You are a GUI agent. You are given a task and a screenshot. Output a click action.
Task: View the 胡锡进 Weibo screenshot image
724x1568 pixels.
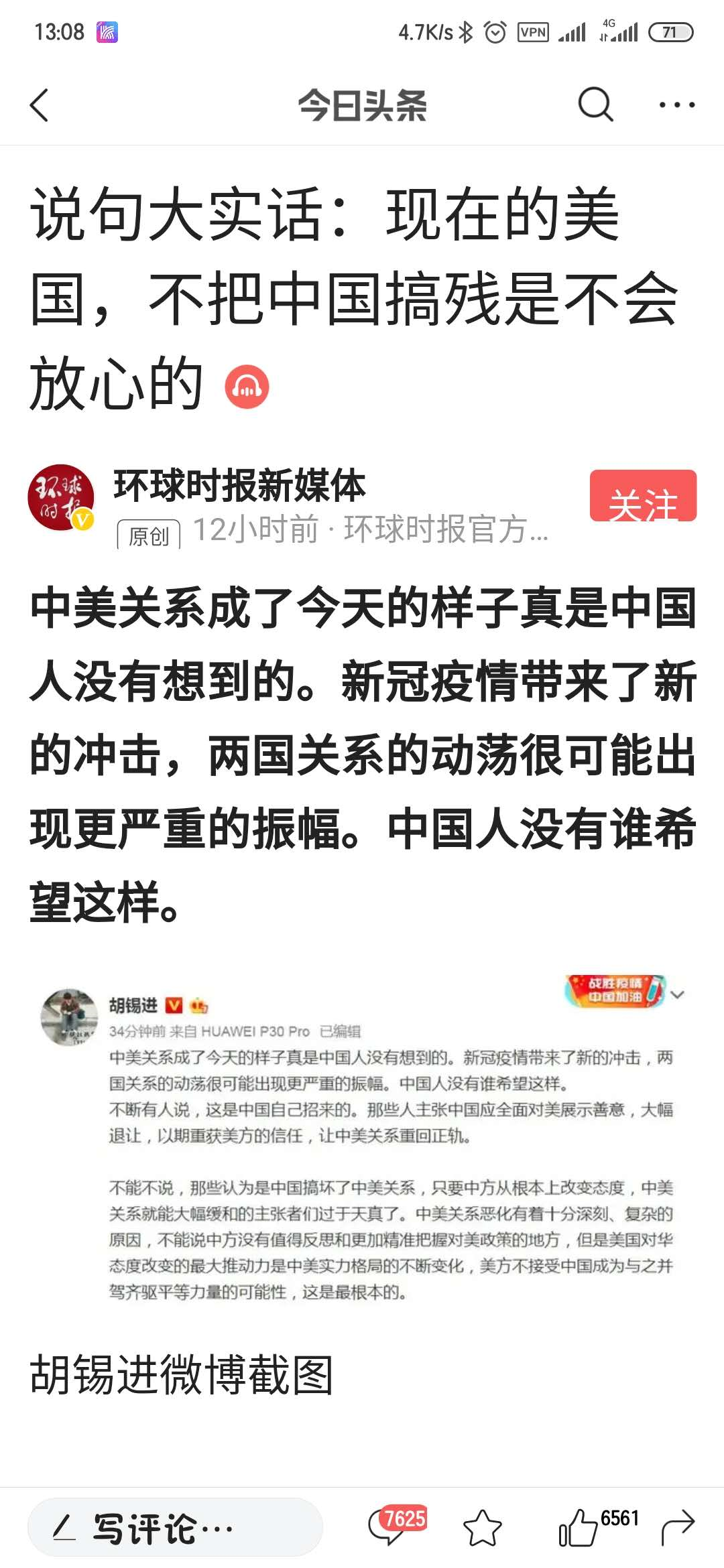click(x=362, y=1139)
